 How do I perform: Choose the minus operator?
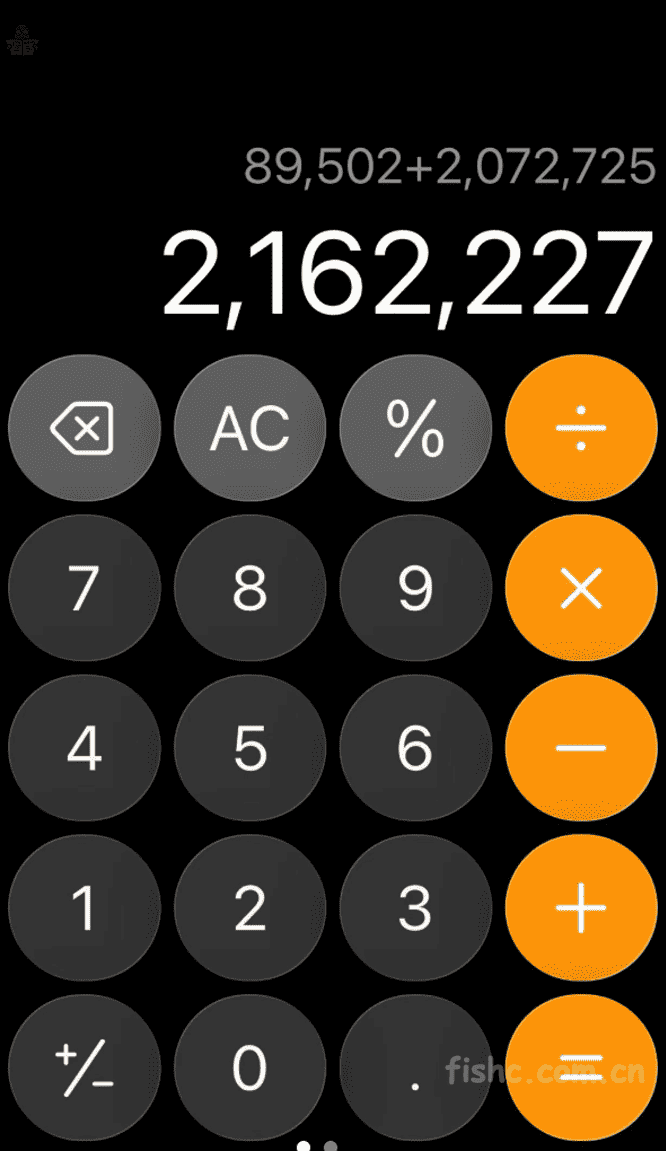pyautogui.click(x=581, y=748)
